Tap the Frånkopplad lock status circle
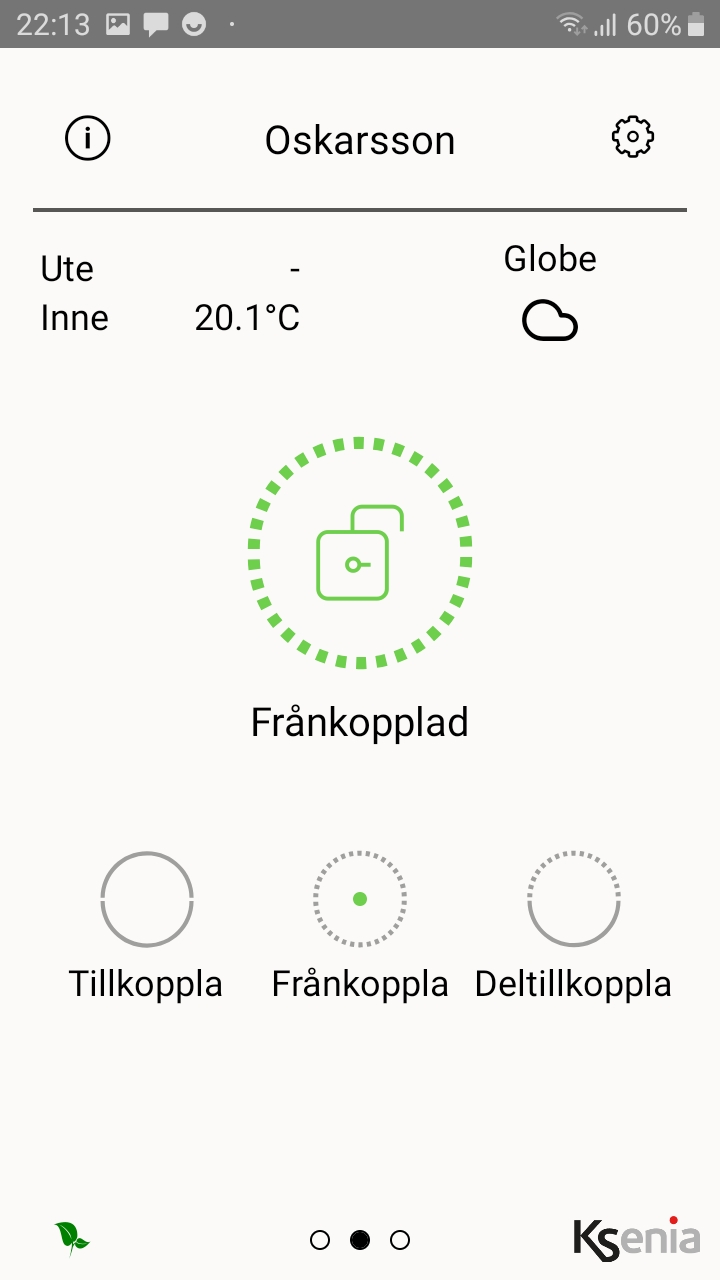Image resolution: width=720 pixels, height=1280 pixels. coord(360,552)
